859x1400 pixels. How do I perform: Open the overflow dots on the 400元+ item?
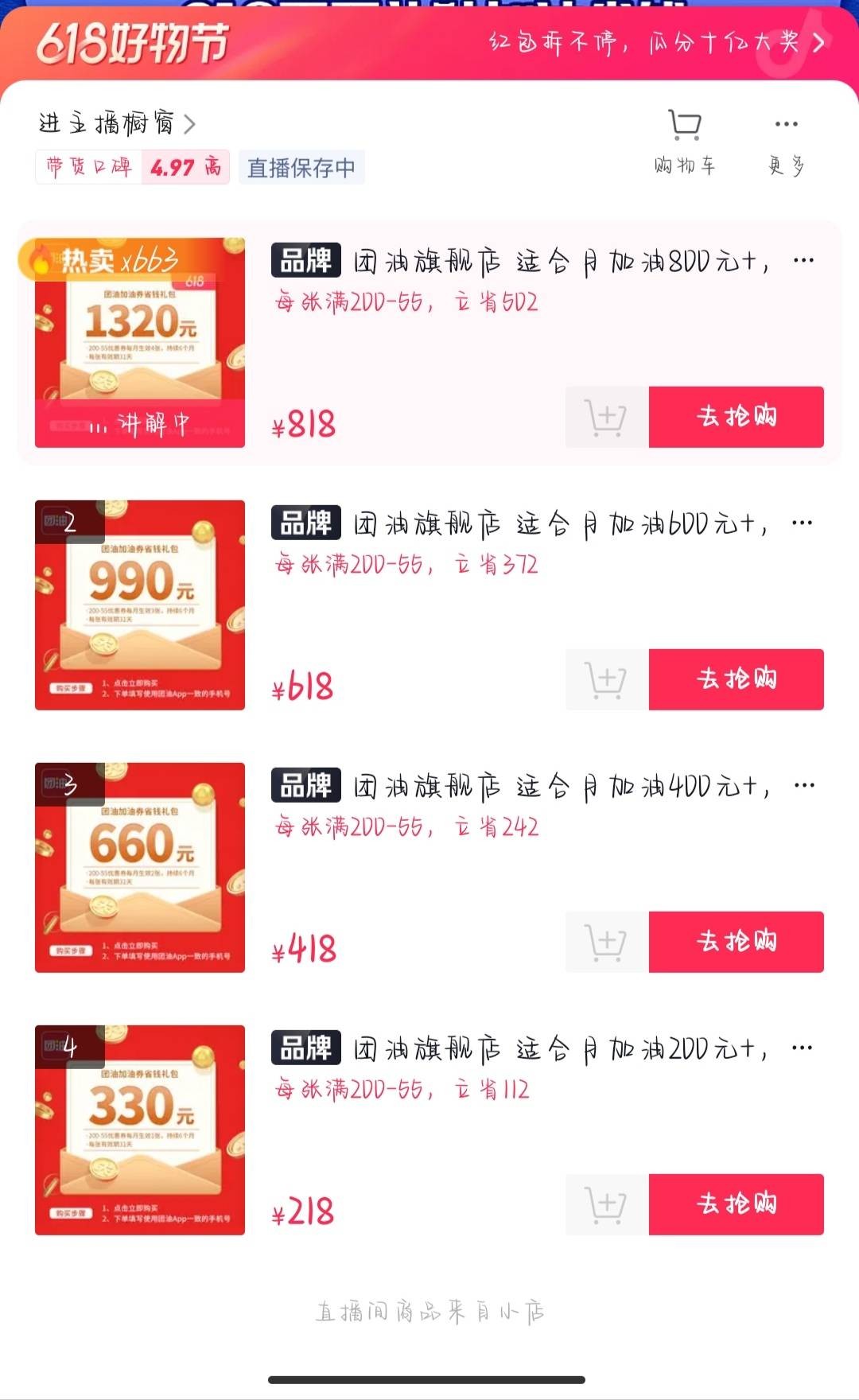pos(803,786)
